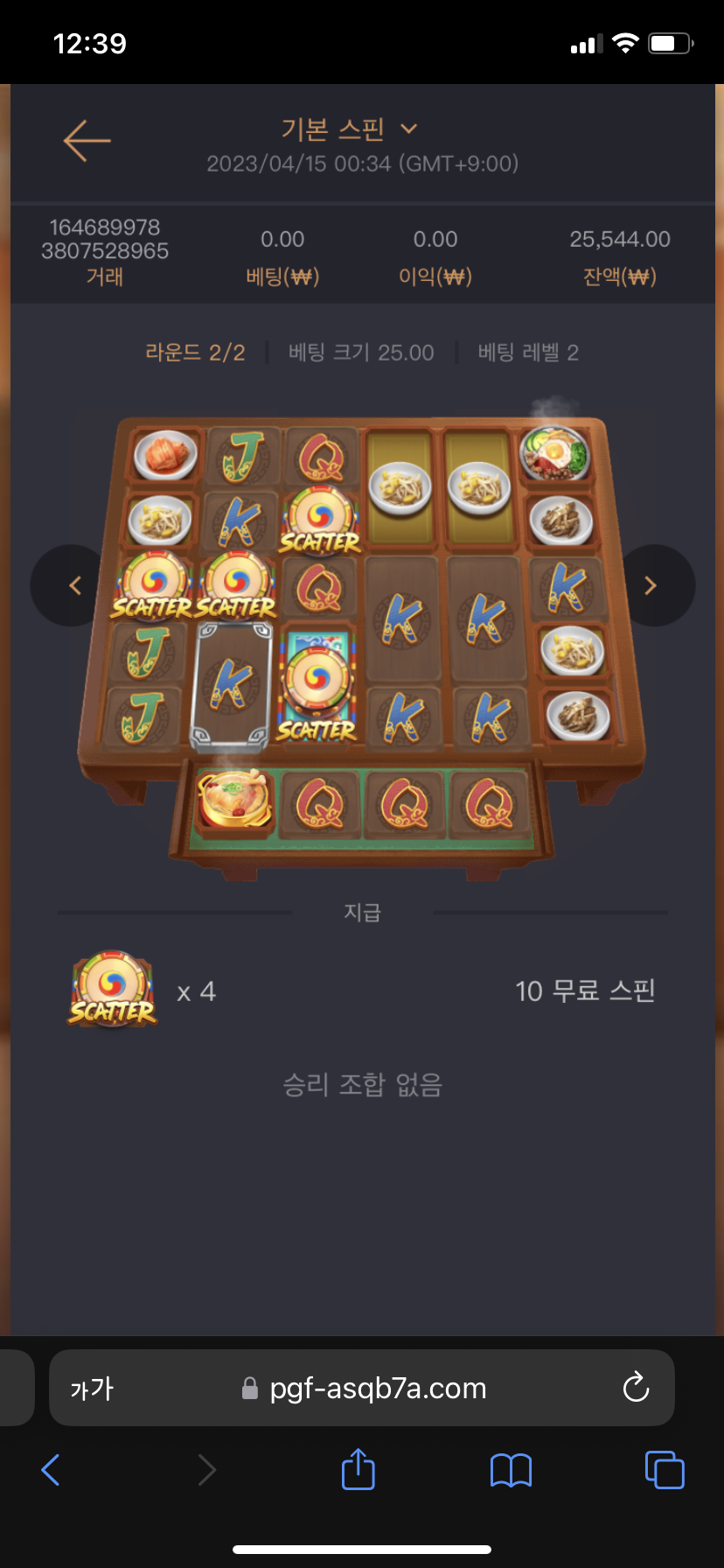This screenshot has height=1568, width=724.
Task: Open the Safari share sheet
Action: coord(358,1469)
